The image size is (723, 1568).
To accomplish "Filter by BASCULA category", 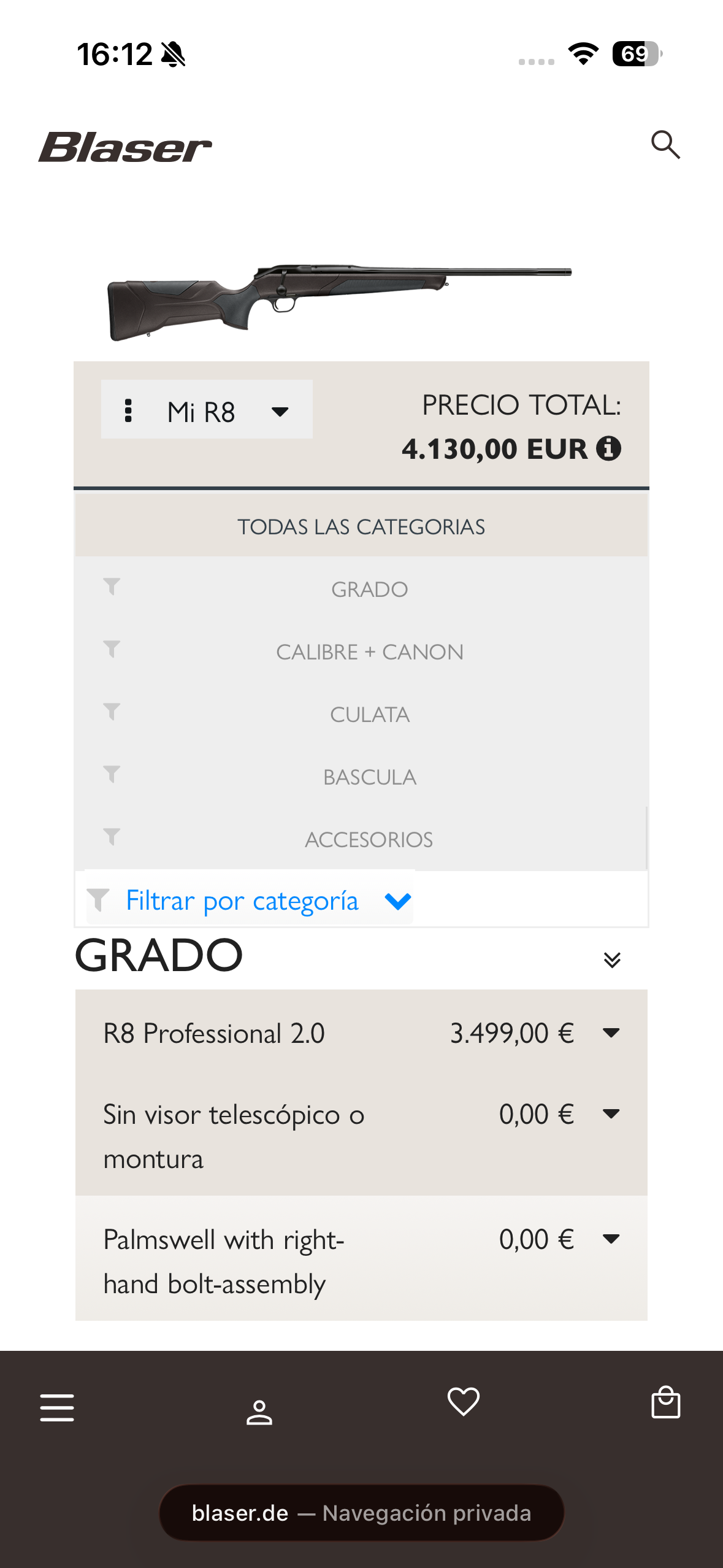I will pyautogui.click(x=369, y=777).
